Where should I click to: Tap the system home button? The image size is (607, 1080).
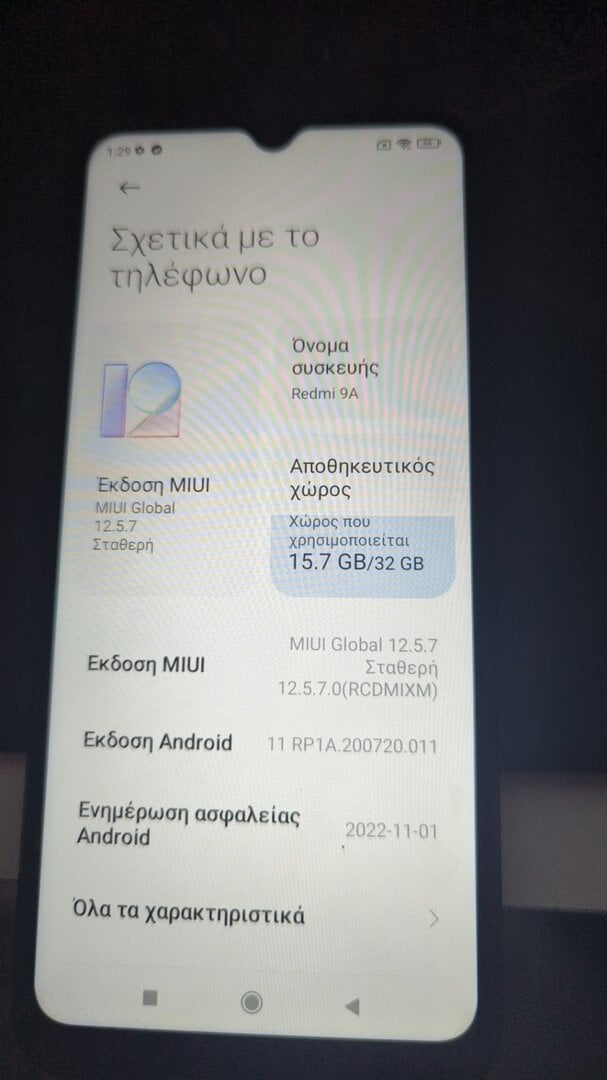pyautogui.click(x=251, y=1001)
